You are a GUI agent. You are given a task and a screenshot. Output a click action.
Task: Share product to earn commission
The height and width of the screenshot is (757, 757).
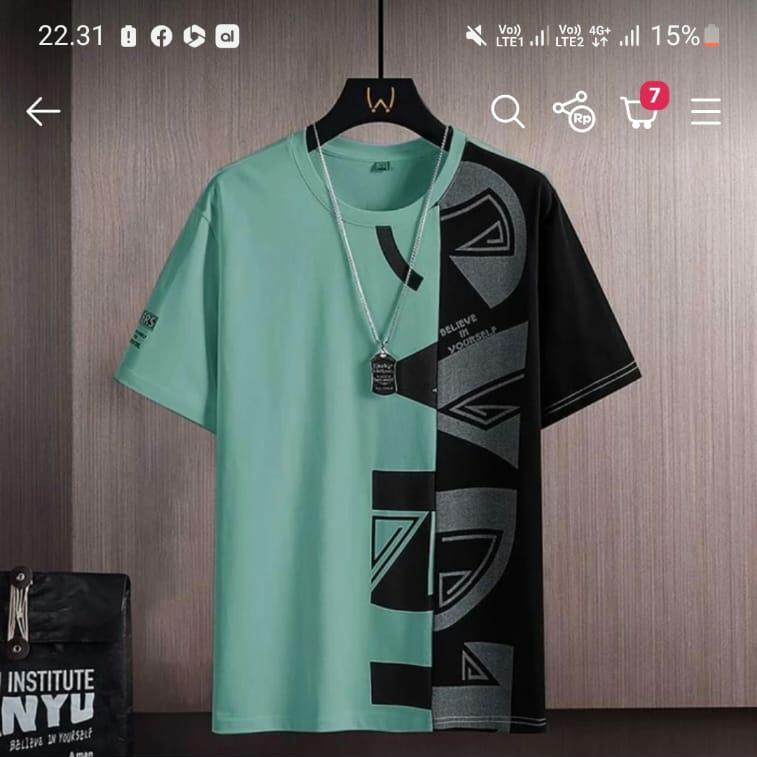(573, 111)
